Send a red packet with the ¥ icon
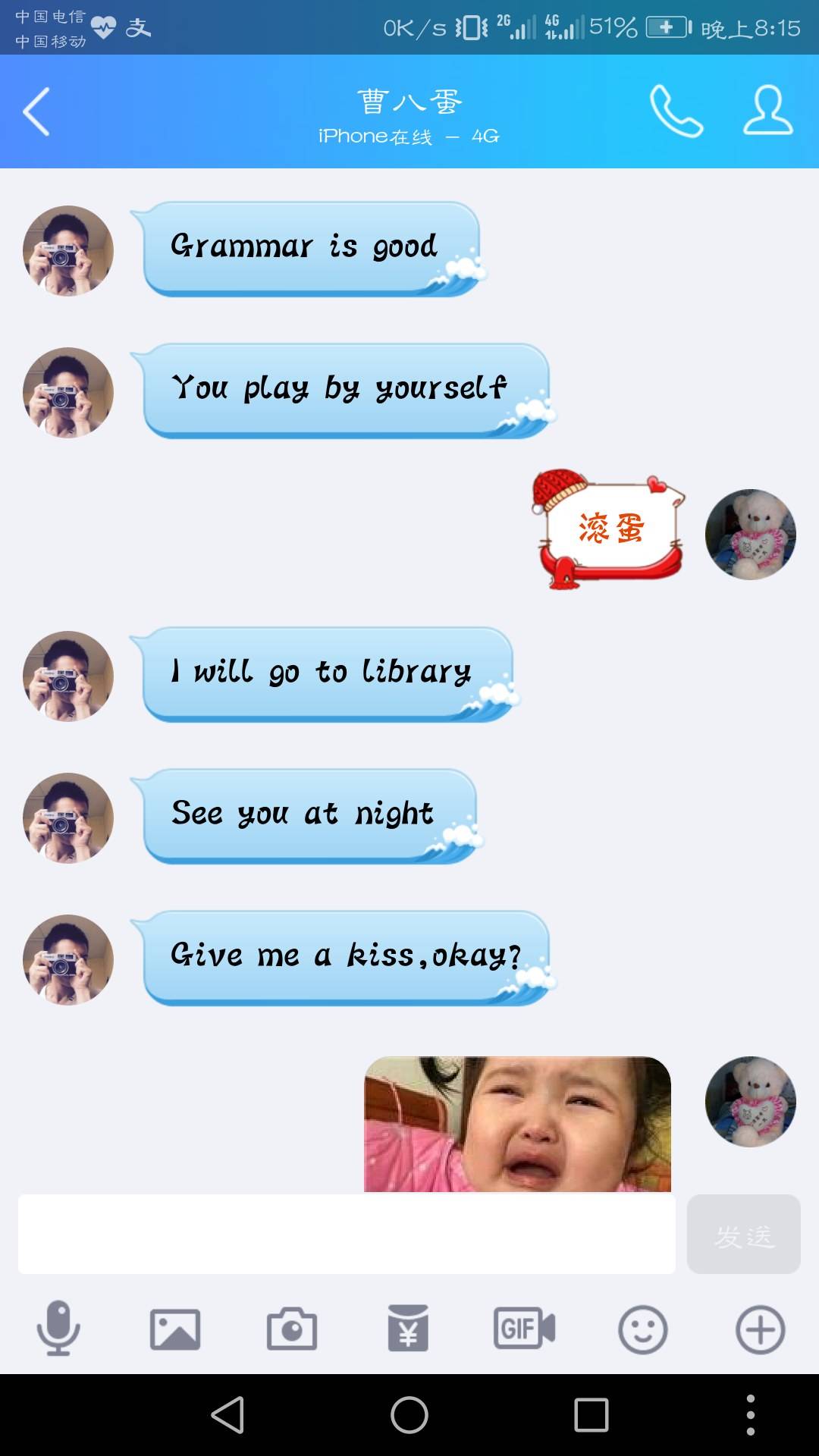819x1456 pixels. 408,1329
